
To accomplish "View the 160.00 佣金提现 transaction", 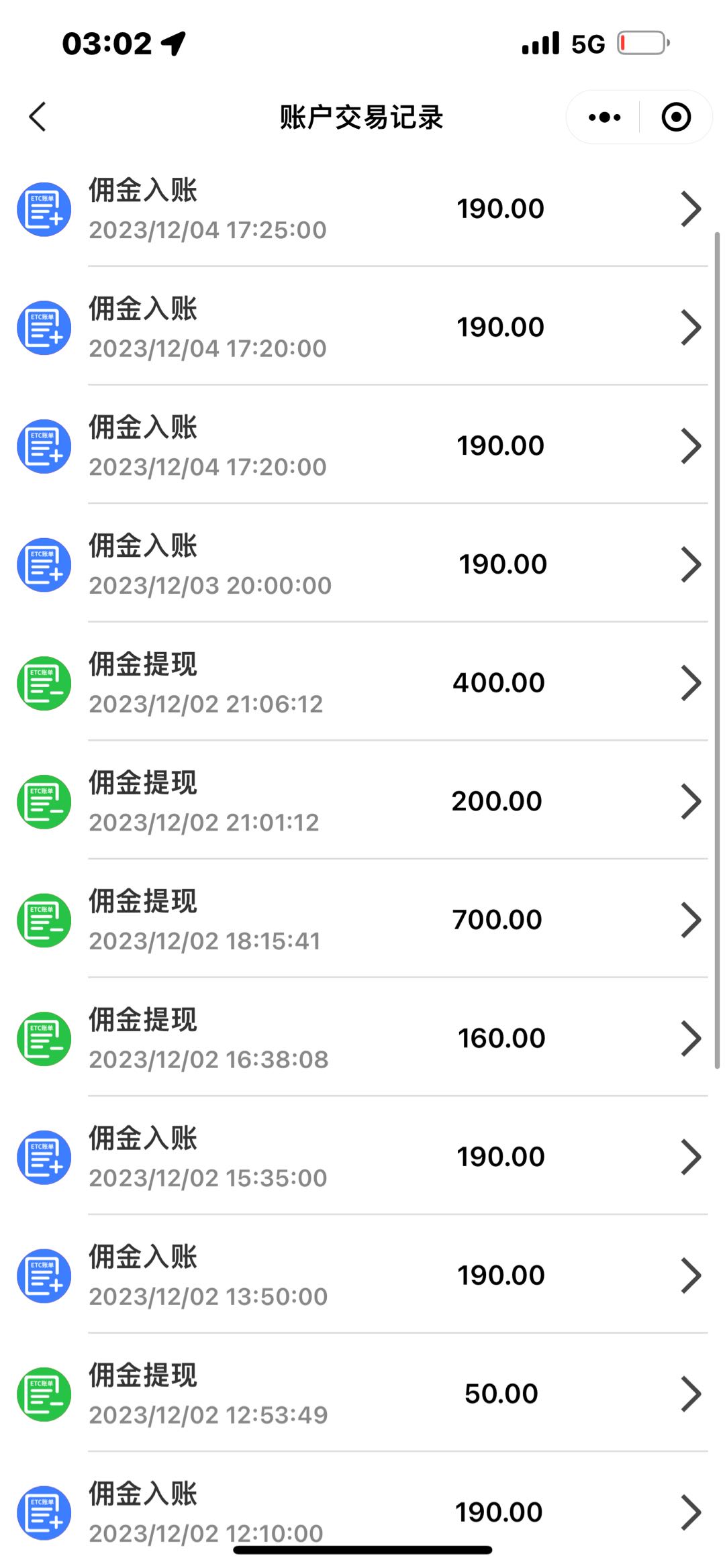I will point(362,1039).
